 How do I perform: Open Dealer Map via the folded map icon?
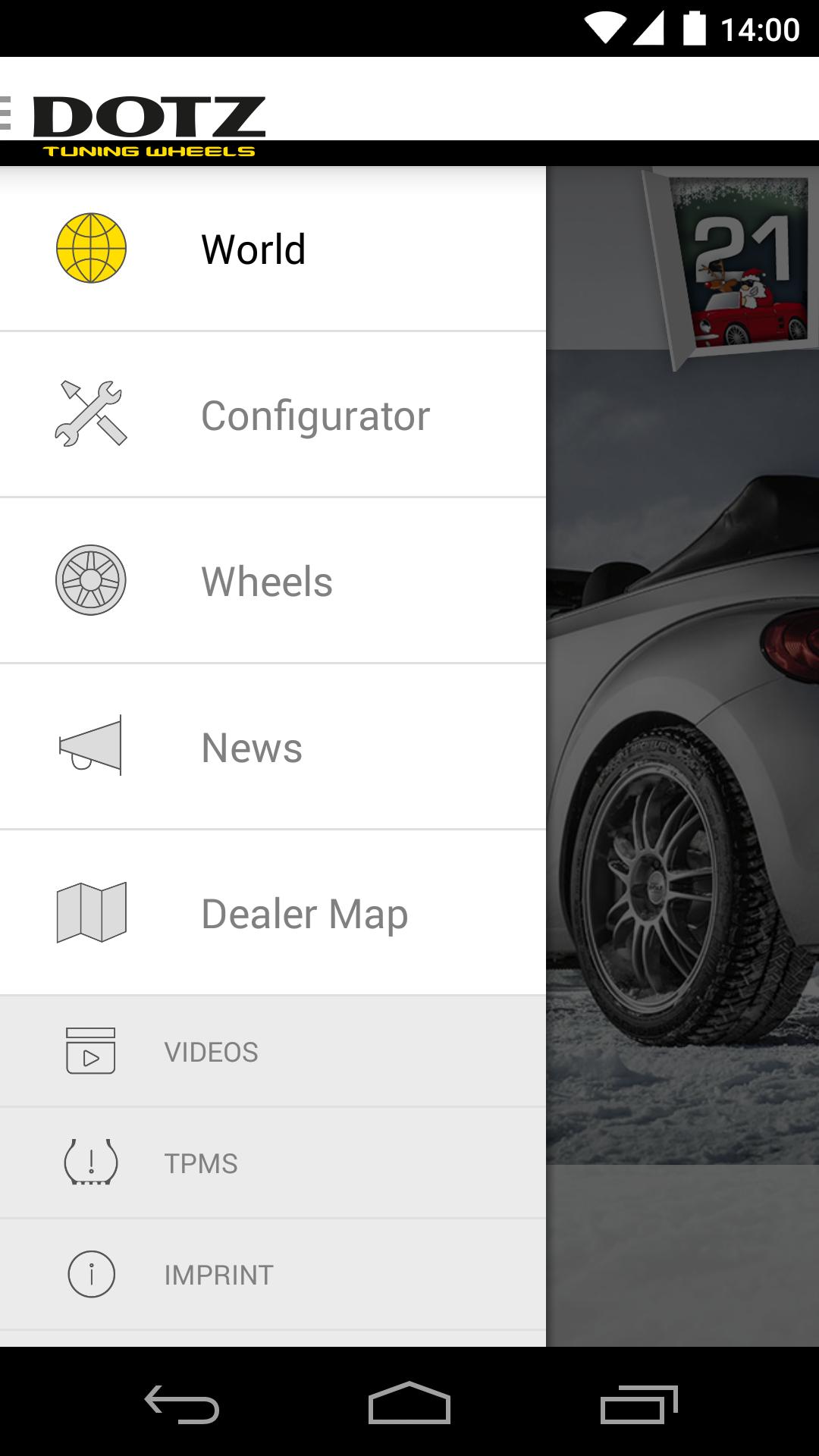tap(91, 913)
